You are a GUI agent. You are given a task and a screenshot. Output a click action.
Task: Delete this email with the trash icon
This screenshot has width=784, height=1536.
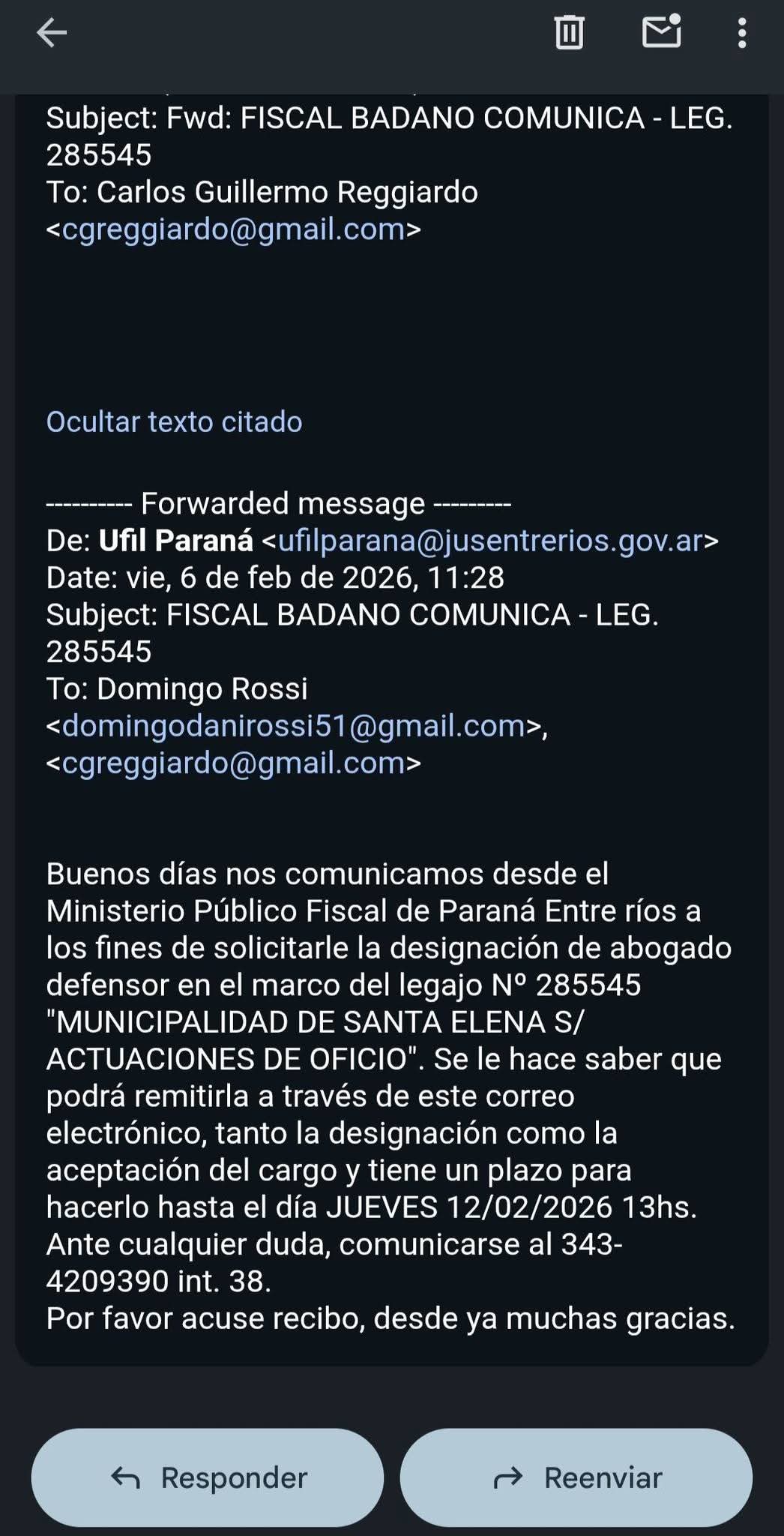point(569,33)
